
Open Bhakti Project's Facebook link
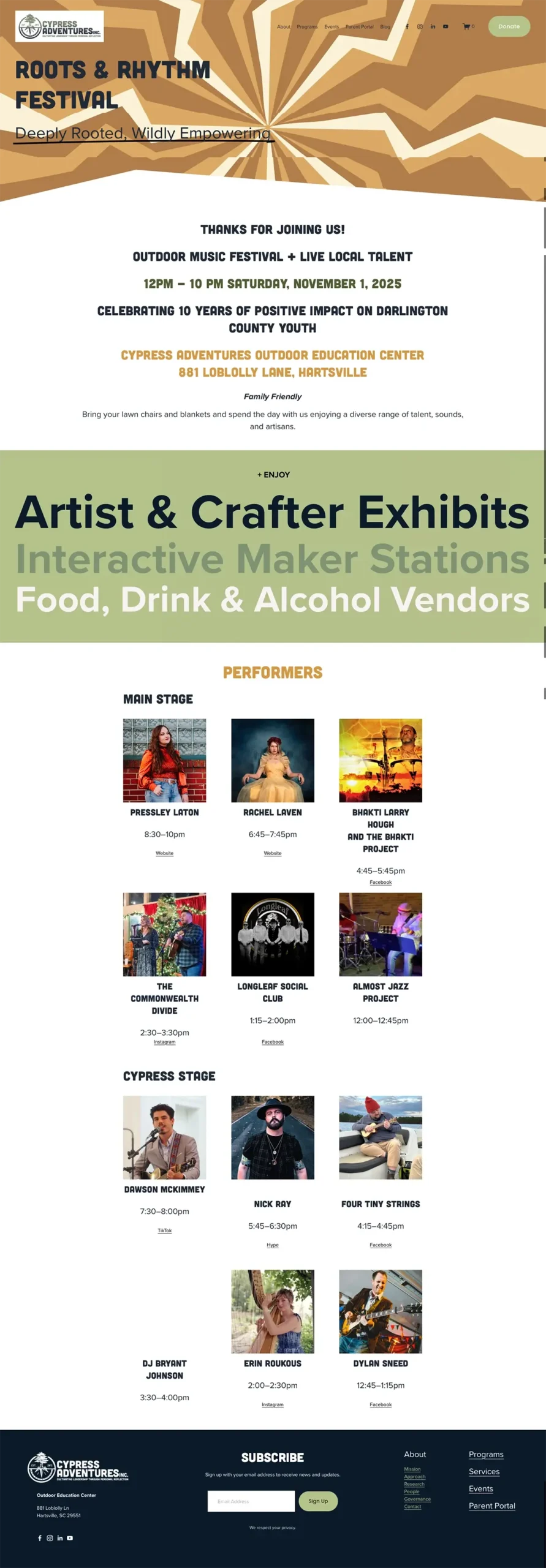381,883
